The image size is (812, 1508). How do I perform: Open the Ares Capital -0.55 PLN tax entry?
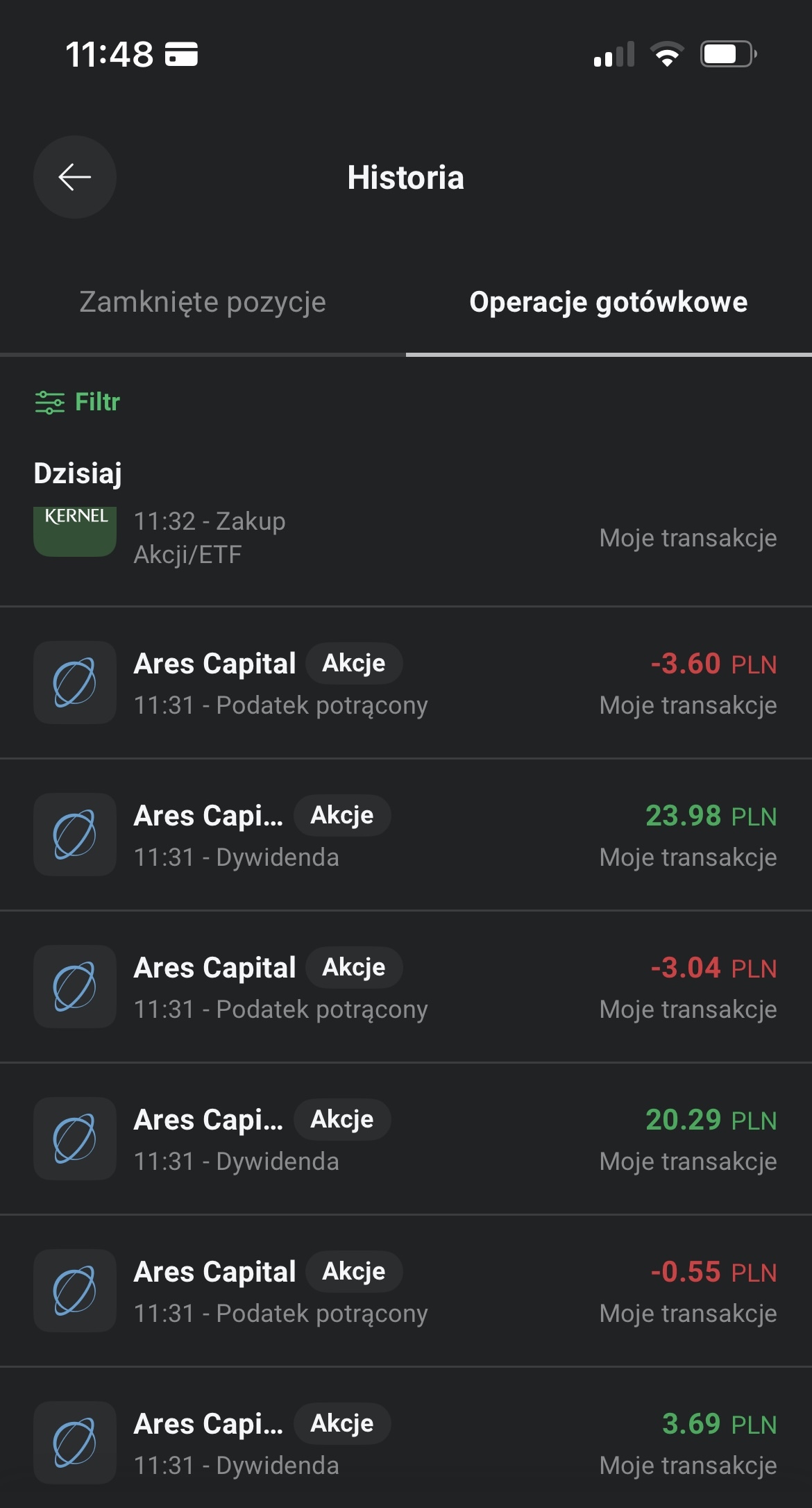tap(405, 1292)
